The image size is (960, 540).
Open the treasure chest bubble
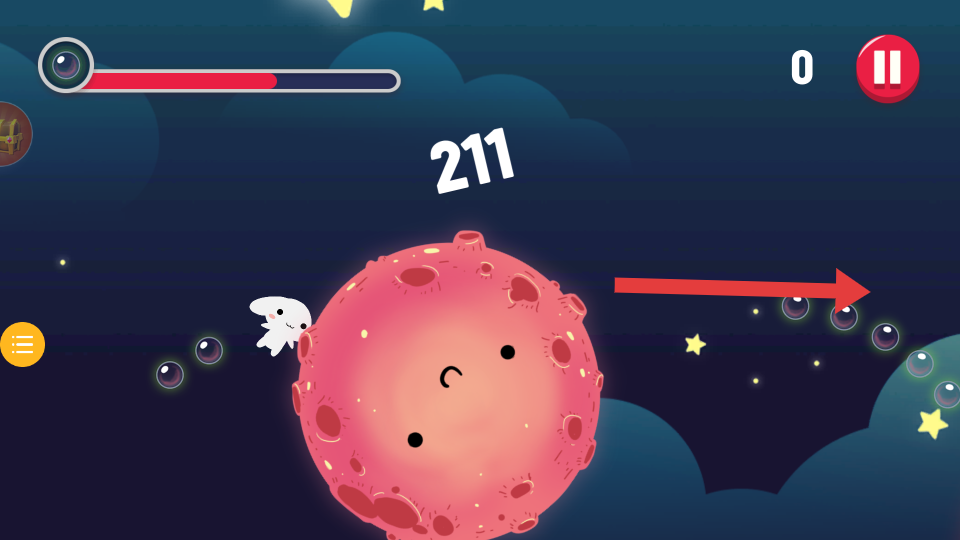coord(12,134)
